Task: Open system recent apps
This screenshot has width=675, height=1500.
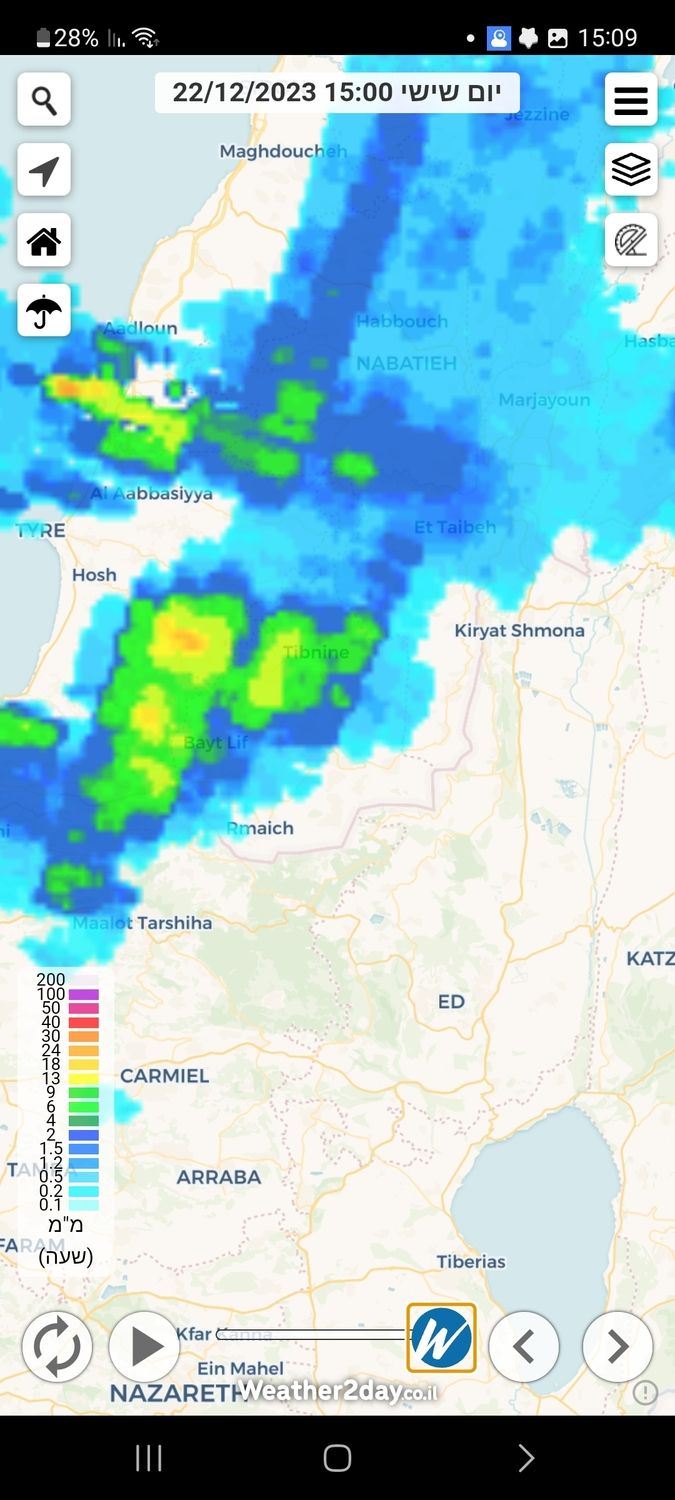Action: (148, 1459)
